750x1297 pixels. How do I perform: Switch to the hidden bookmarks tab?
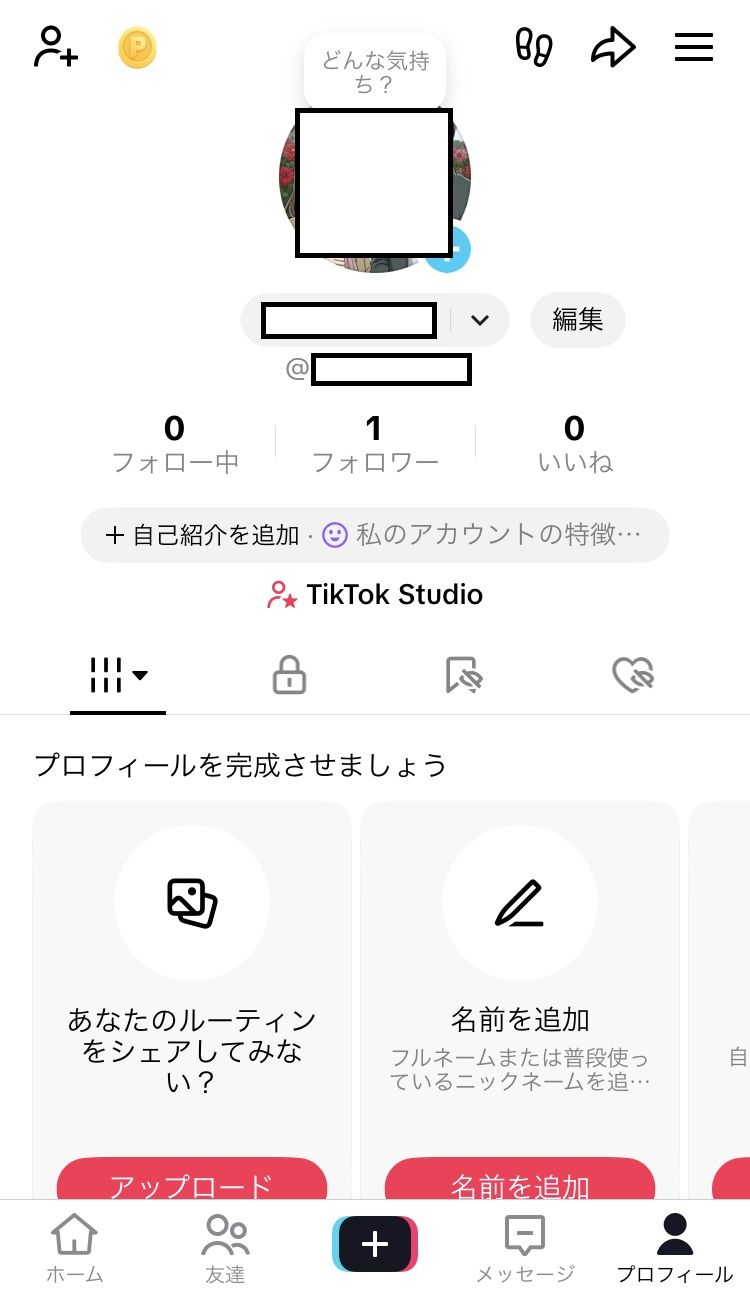464,676
